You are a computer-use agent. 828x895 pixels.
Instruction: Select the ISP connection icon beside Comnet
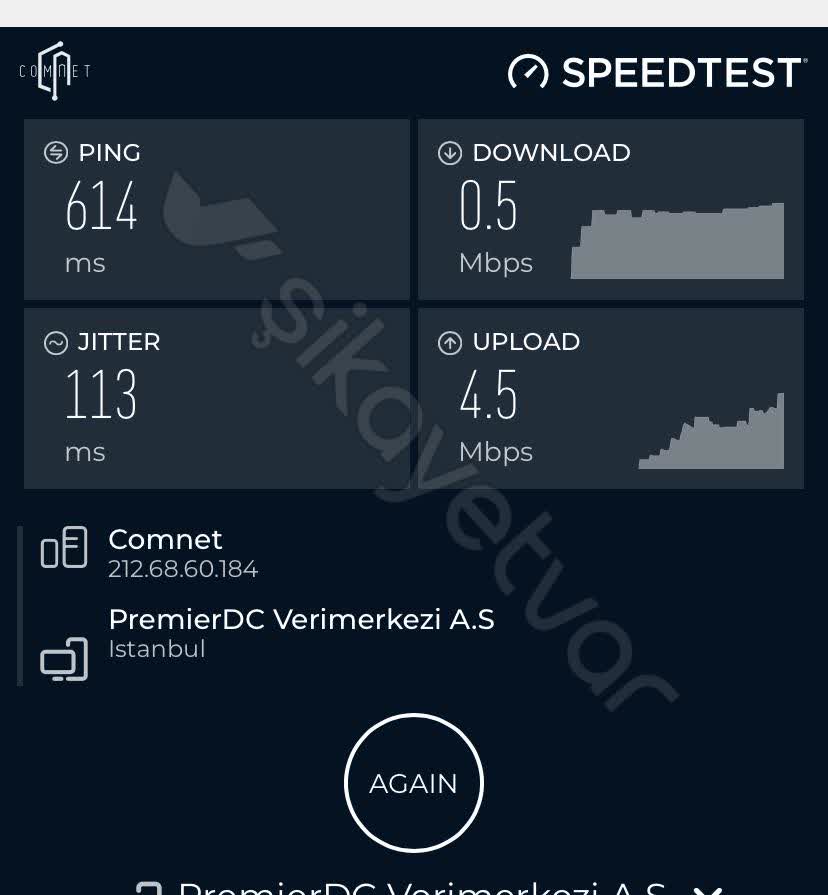point(64,547)
